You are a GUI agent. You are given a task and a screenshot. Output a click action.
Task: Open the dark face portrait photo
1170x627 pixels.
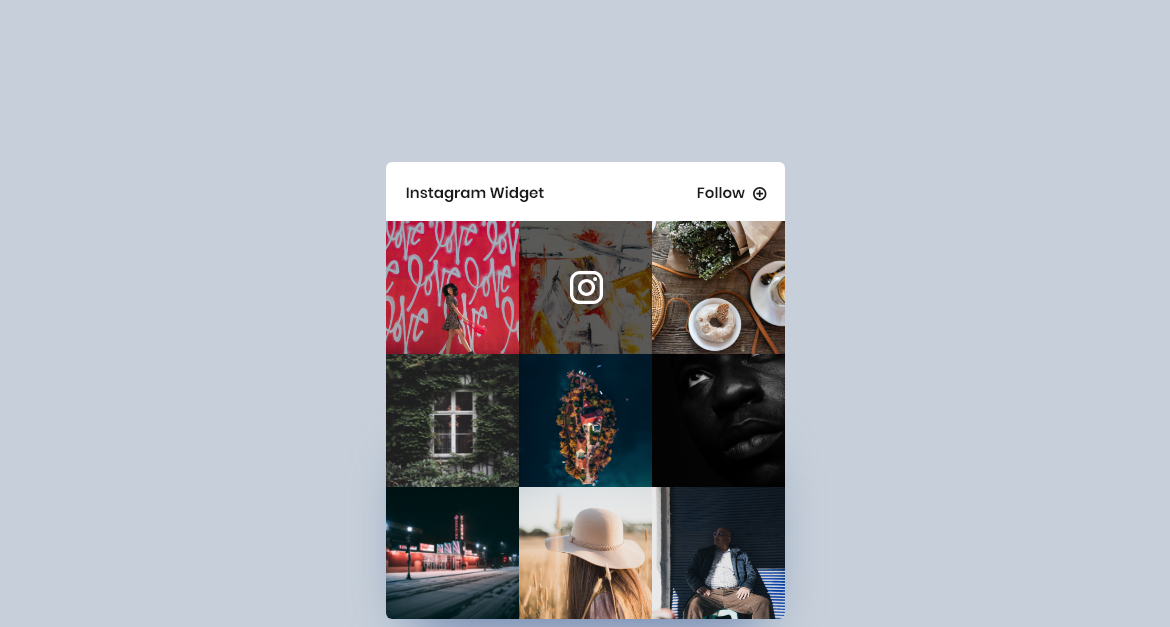718,420
